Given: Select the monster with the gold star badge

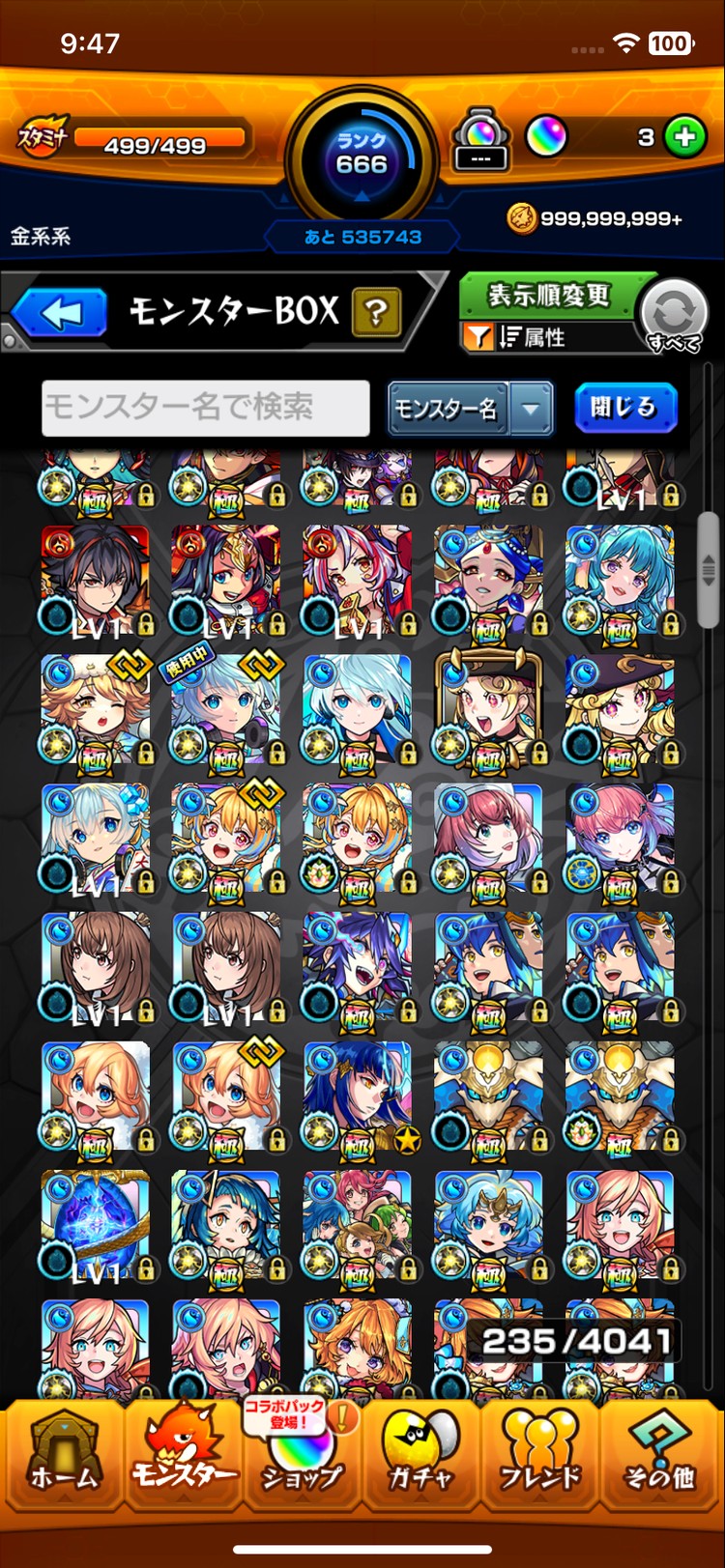Looking at the screenshot, I should pyautogui.click(x=358, y=1098).
